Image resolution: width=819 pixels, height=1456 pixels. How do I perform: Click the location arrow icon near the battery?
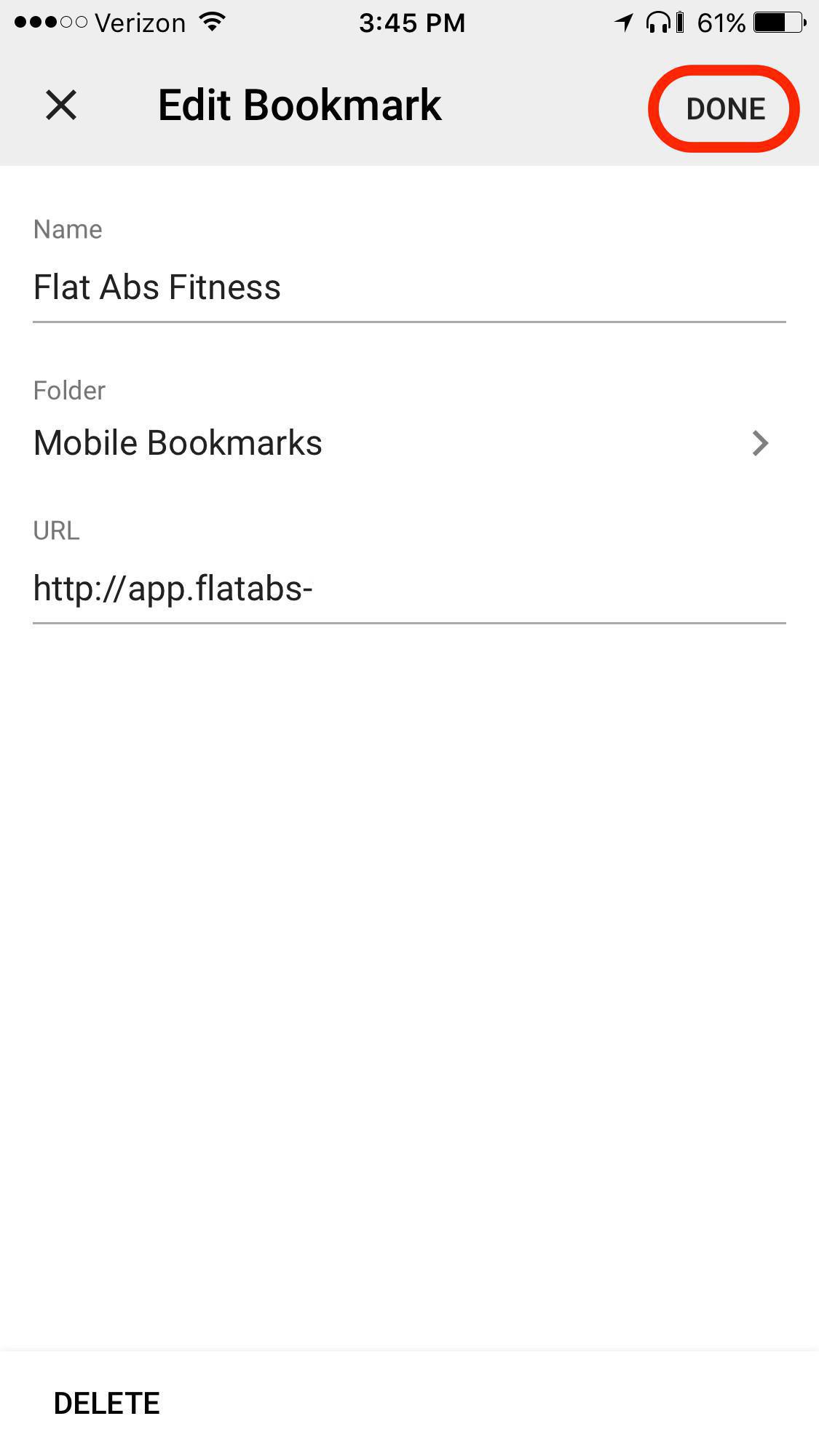tap(622, 23)
